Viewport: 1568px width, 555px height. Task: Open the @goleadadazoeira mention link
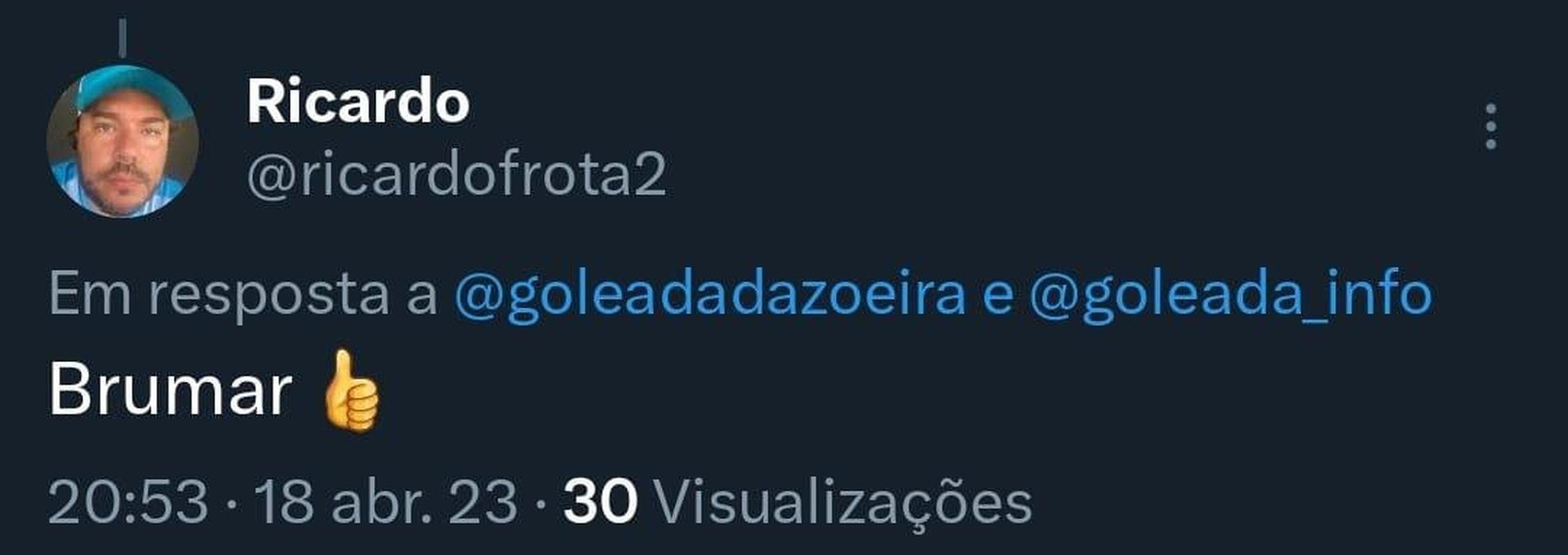709,295
